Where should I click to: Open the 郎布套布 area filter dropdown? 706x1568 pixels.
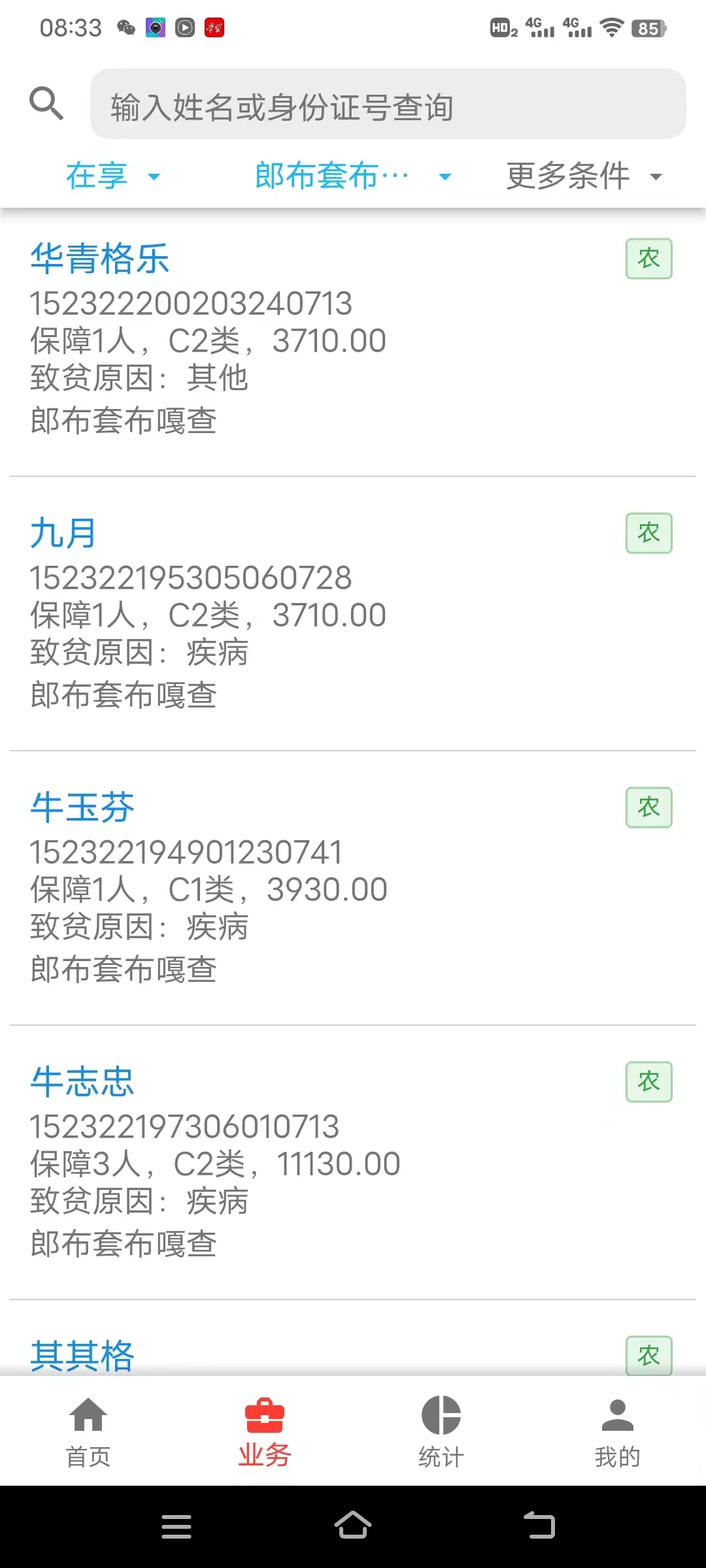tap(353, 176)
